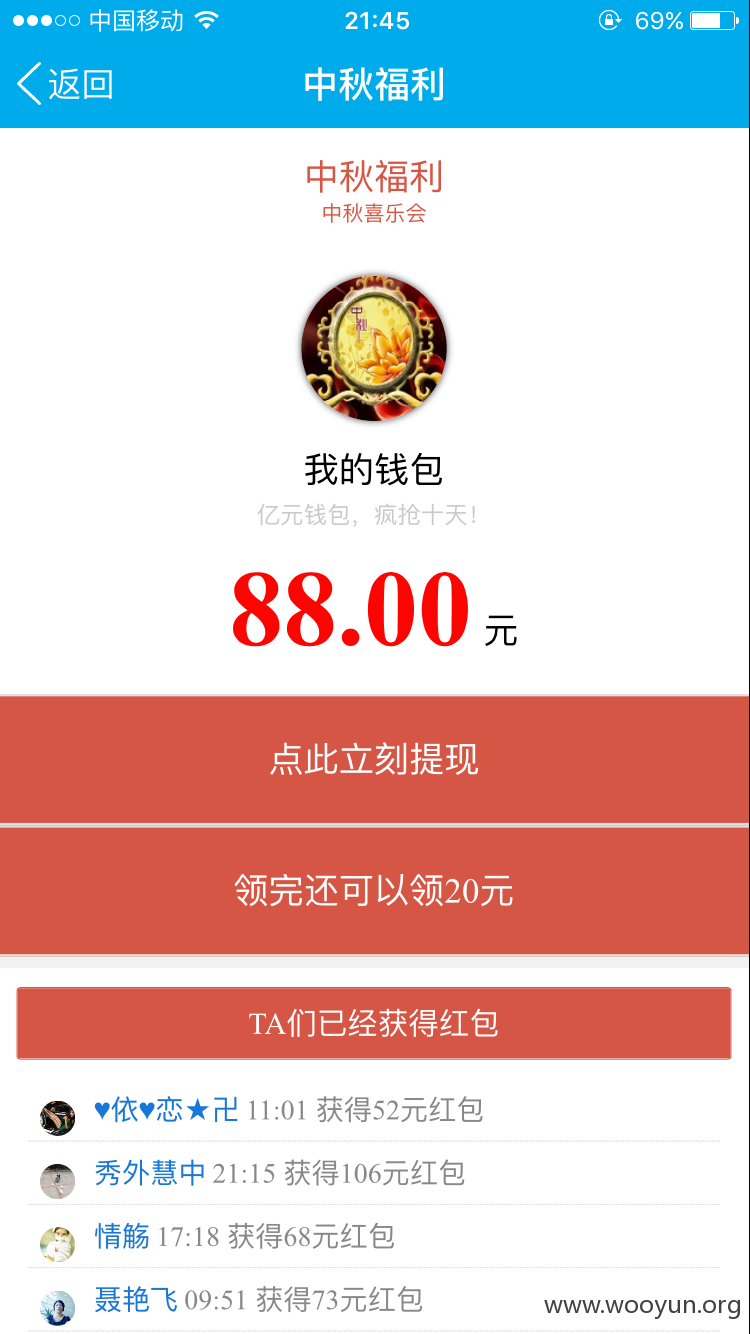Go back with the 返回 button

coord(65,84)
